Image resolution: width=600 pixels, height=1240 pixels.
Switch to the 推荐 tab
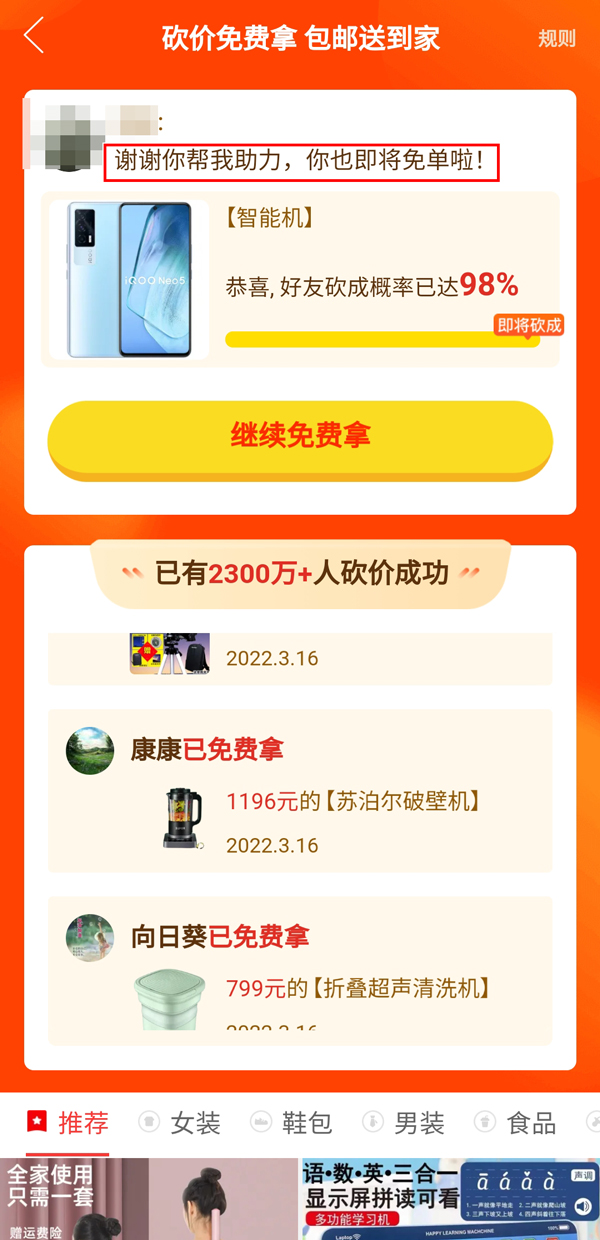point(68,1123)
